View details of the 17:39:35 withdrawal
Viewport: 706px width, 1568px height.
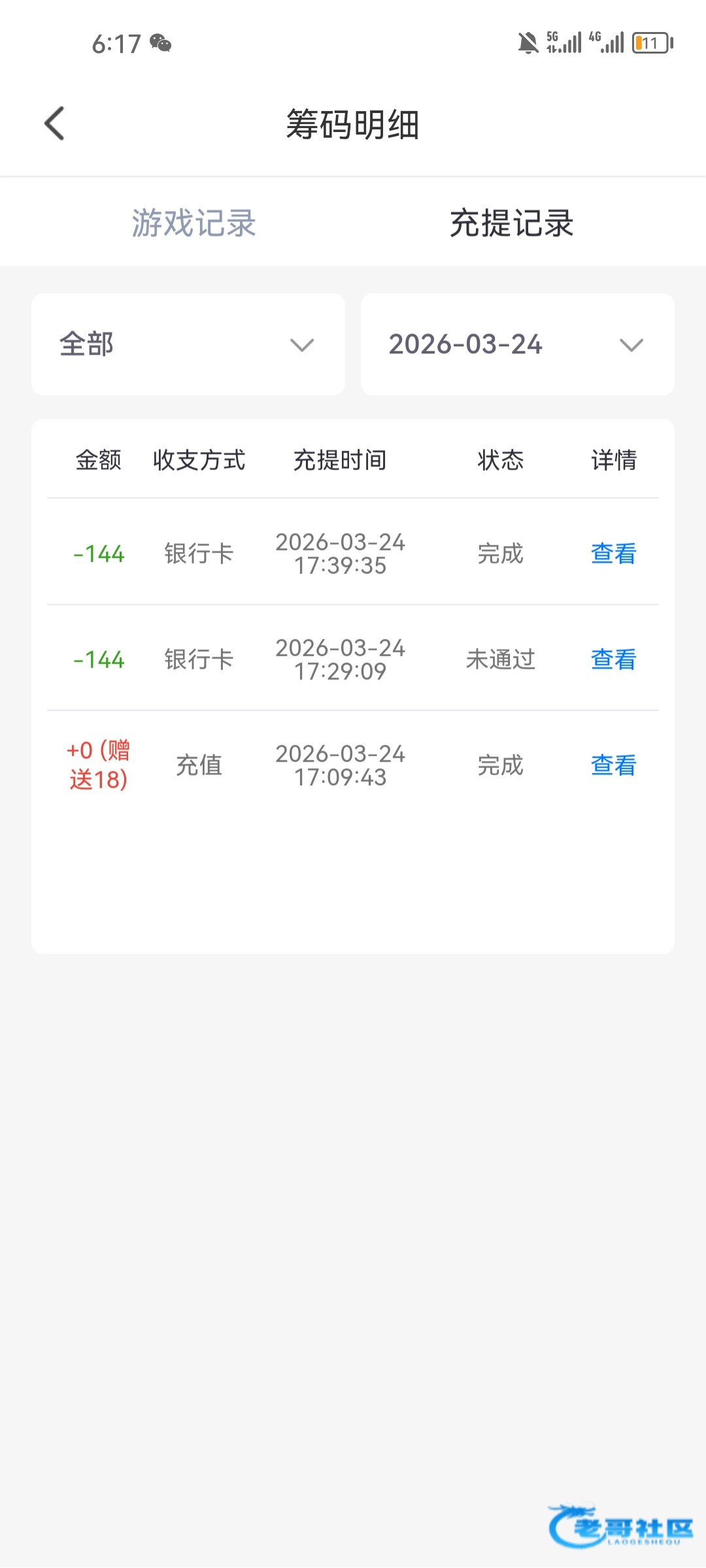tap(613, 553)
